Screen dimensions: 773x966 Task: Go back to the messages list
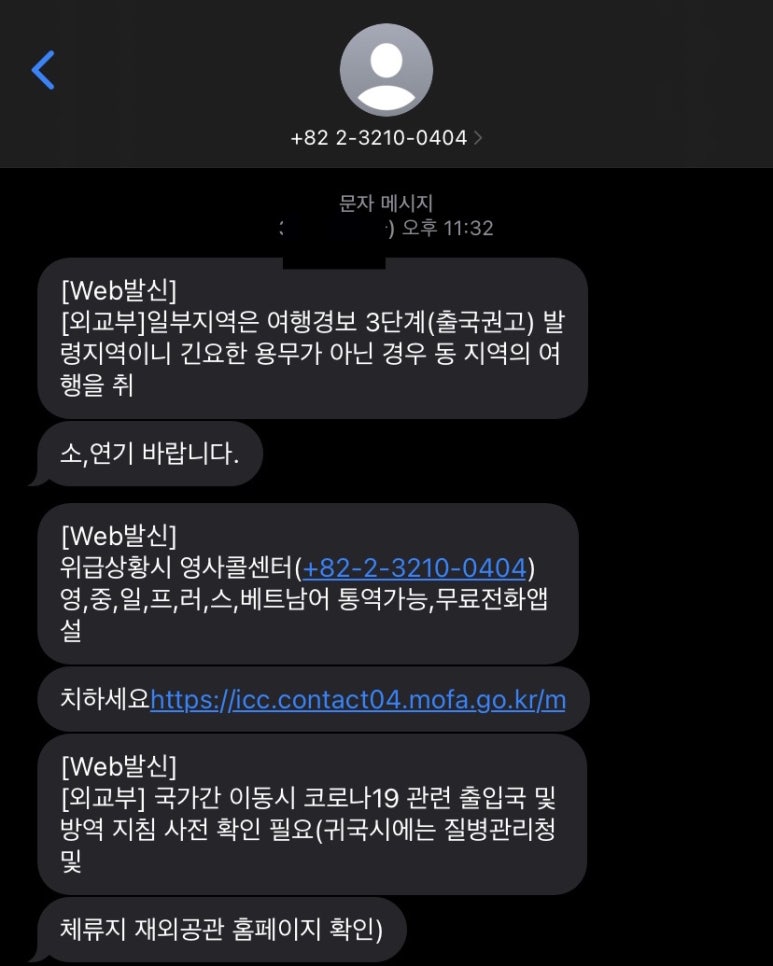point(43,70)
